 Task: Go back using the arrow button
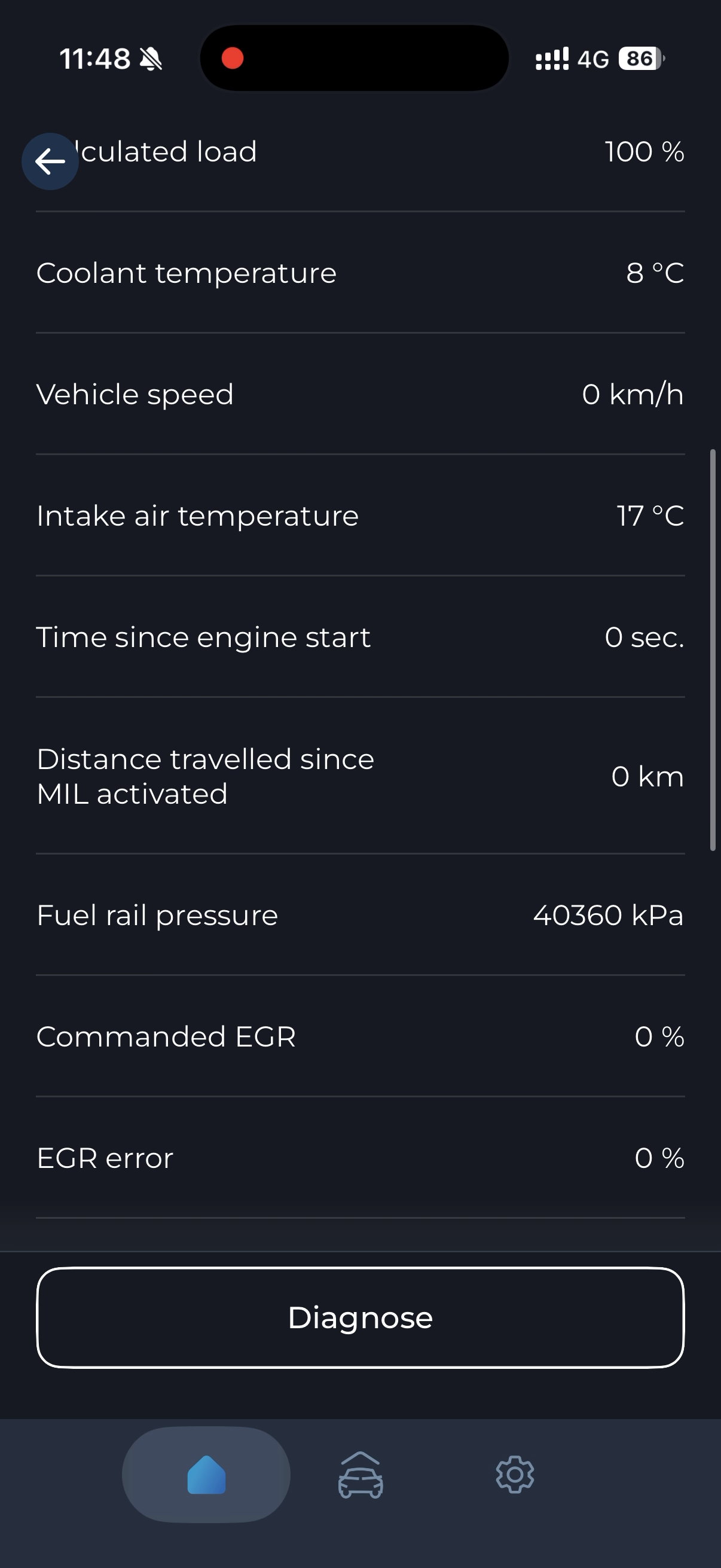[50, 161]
